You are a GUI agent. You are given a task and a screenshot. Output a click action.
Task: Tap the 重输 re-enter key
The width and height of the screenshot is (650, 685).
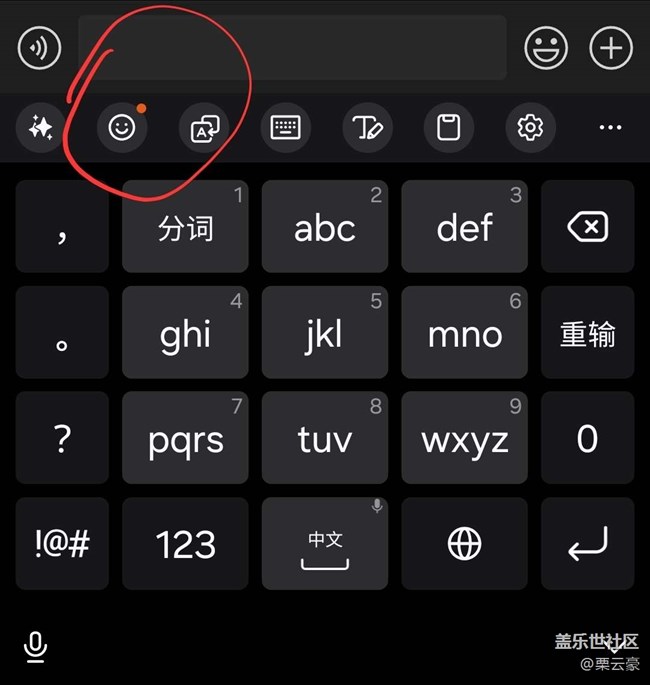(587, 334)
